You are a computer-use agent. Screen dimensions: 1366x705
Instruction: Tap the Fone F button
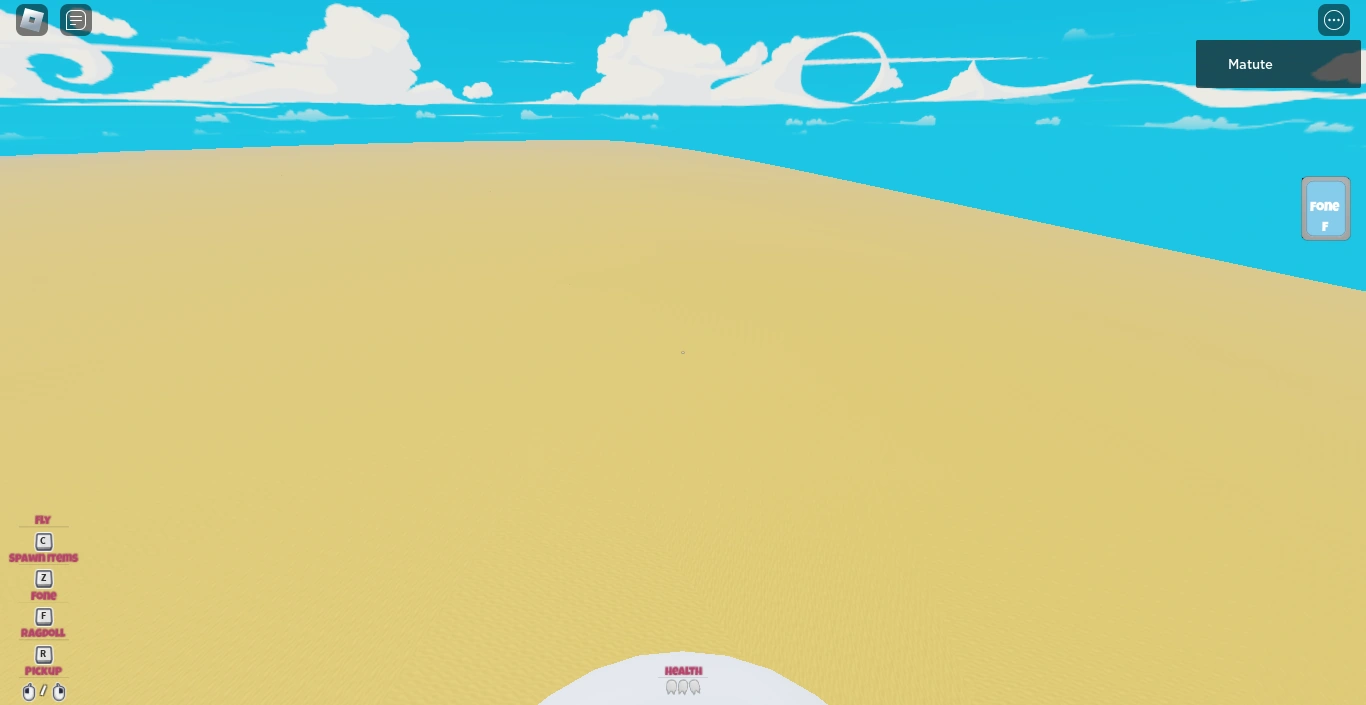1325,209
